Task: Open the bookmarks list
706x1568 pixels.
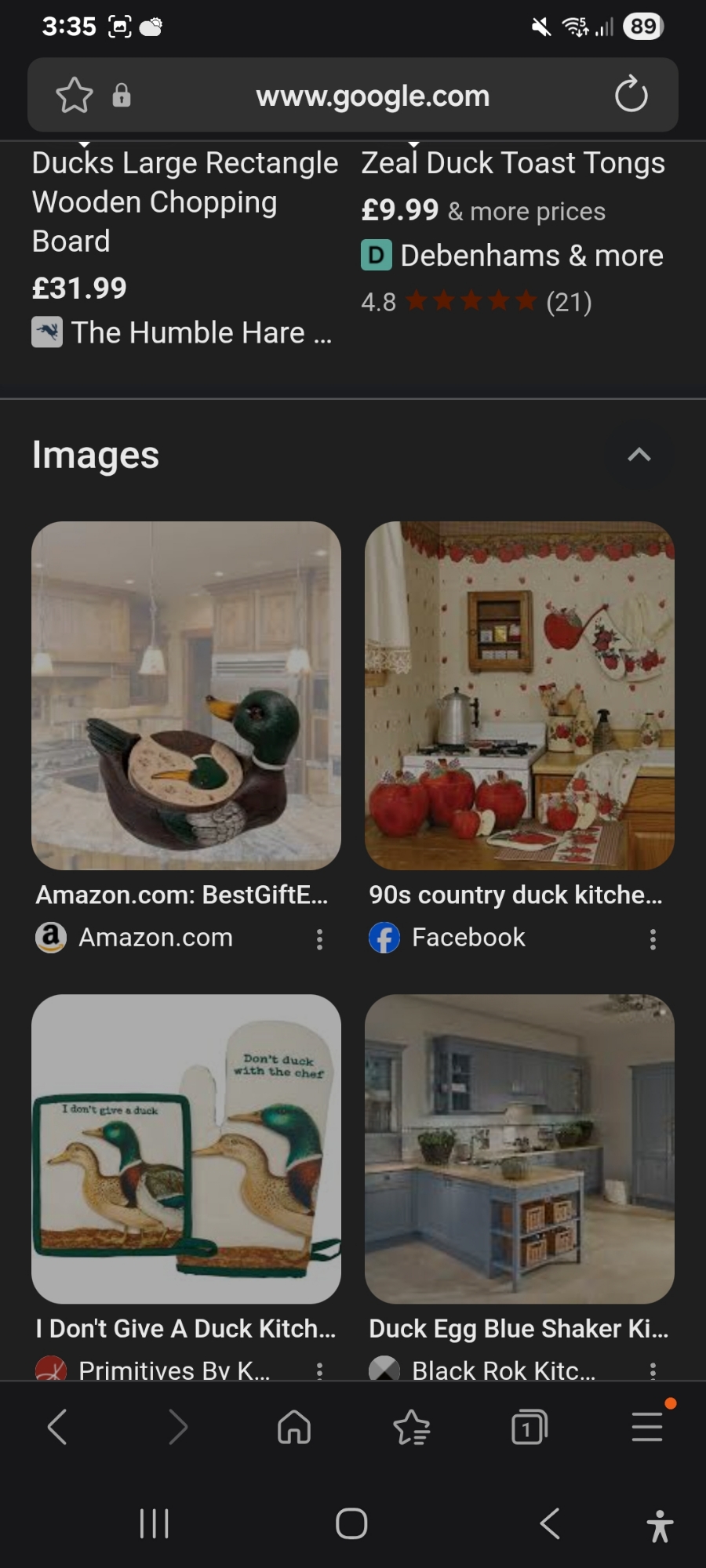Action: pos(411,1427)
